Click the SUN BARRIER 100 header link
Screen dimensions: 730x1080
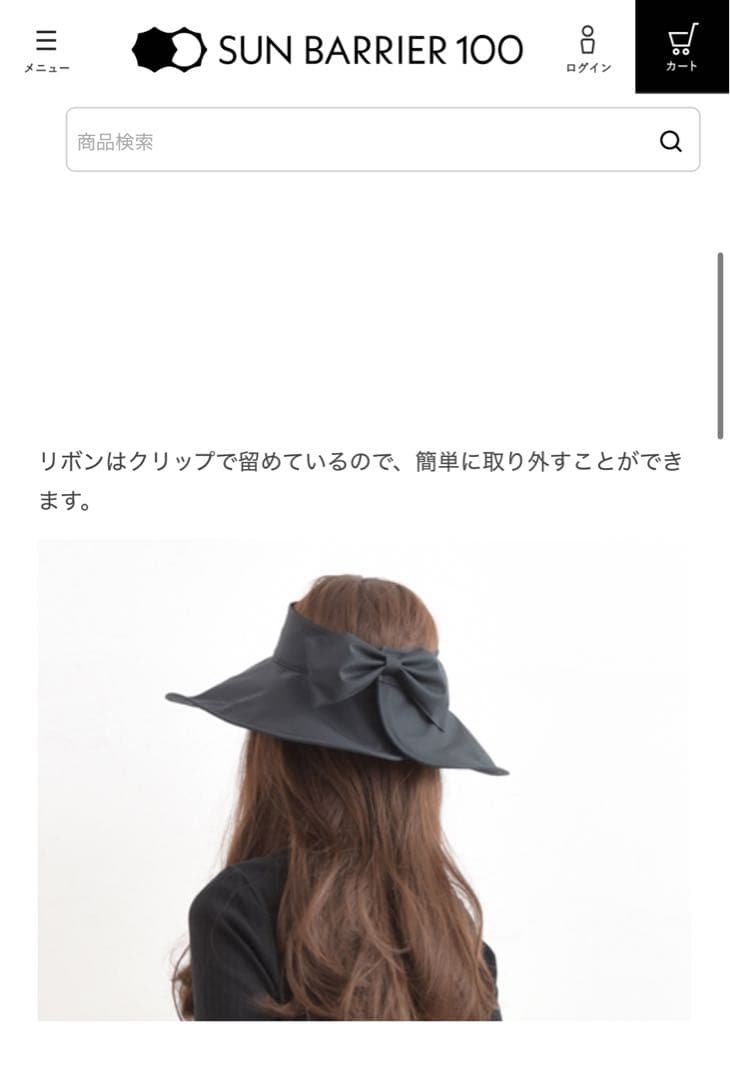325,47
